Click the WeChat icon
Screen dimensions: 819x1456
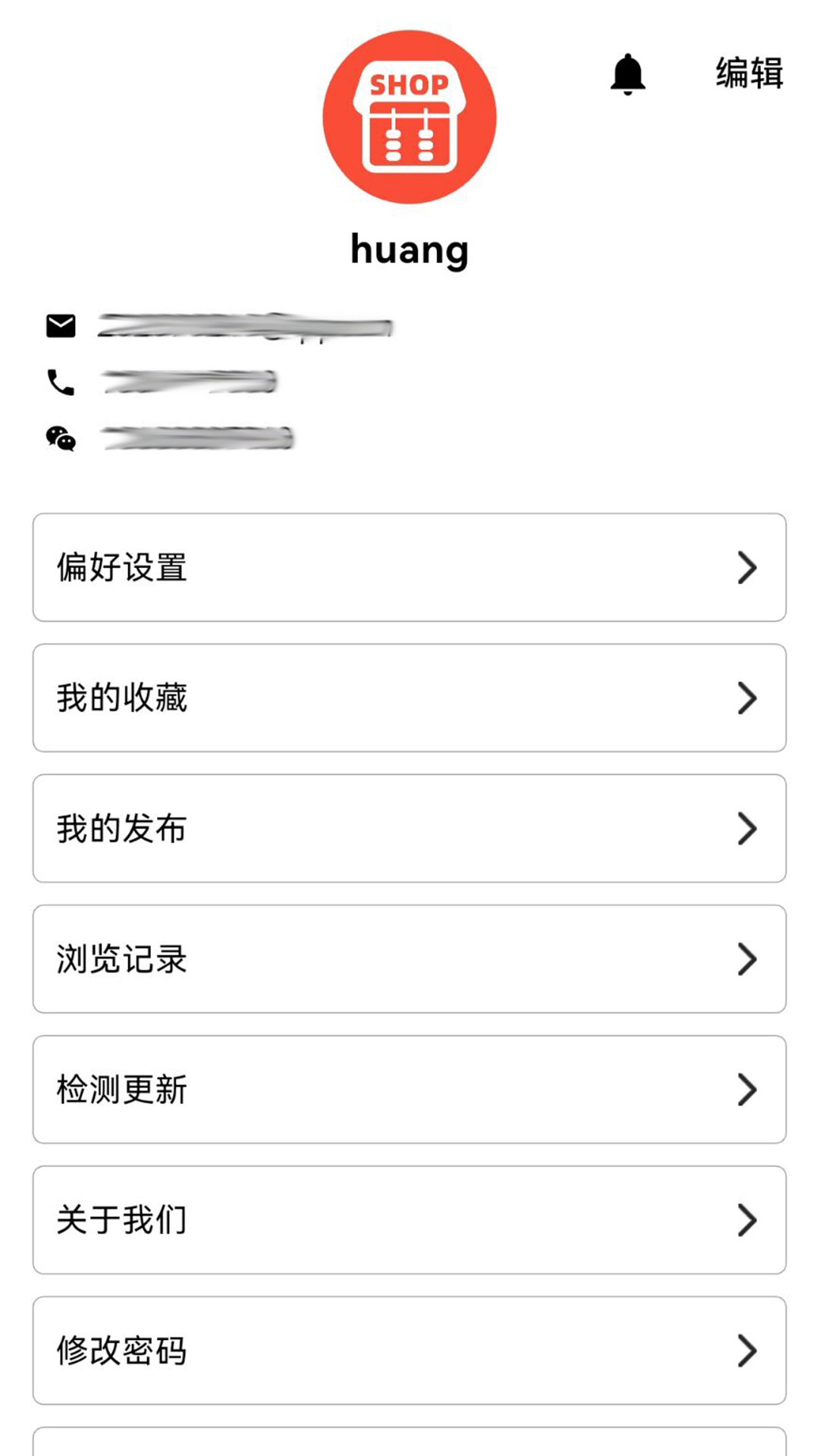tap(61, 438)
